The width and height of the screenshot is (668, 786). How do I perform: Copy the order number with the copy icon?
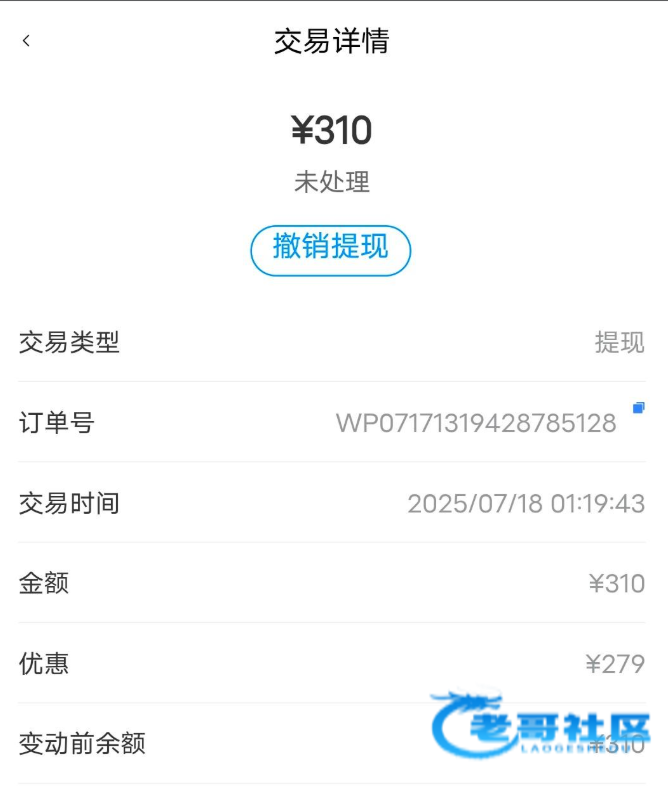pos(638,408)
